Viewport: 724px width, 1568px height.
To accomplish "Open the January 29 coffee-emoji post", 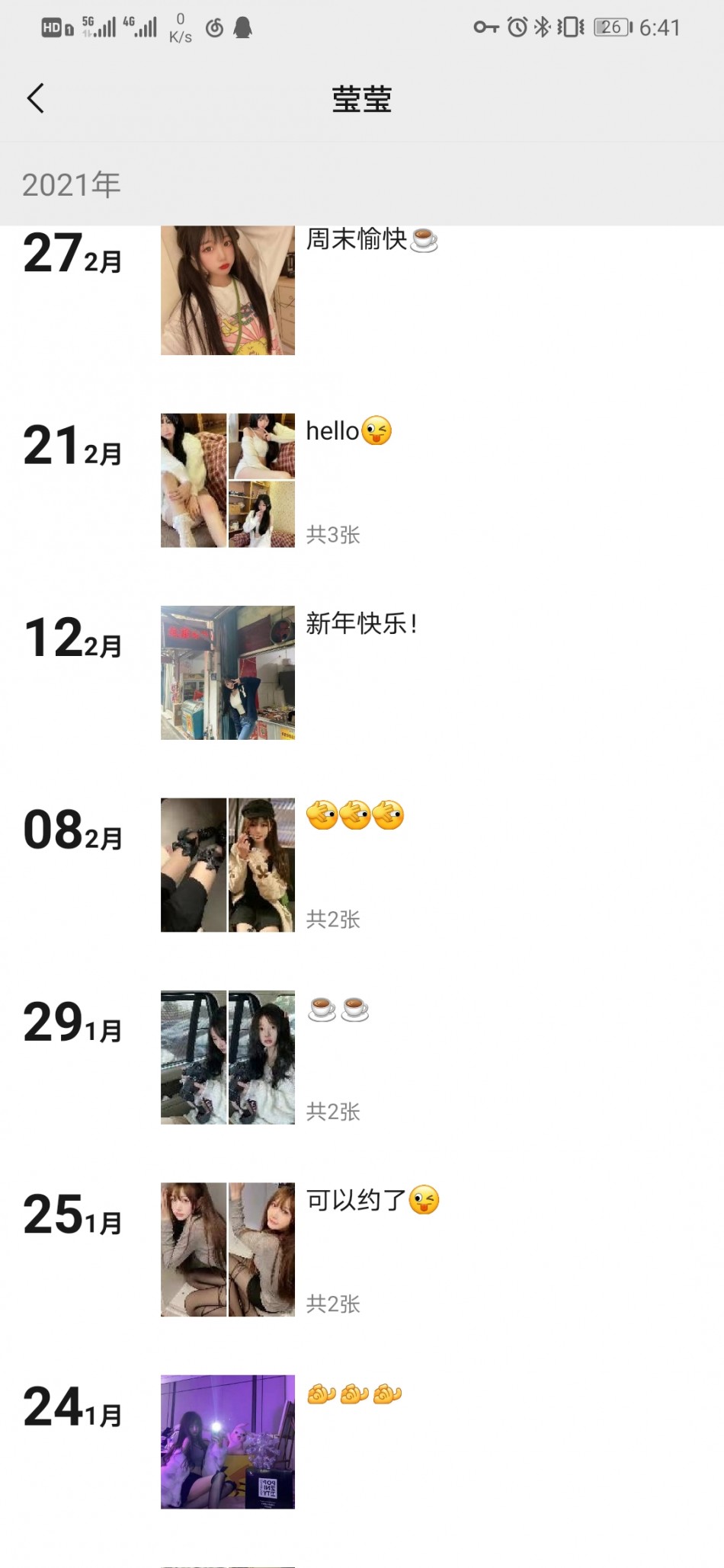I will point(227,1057).
